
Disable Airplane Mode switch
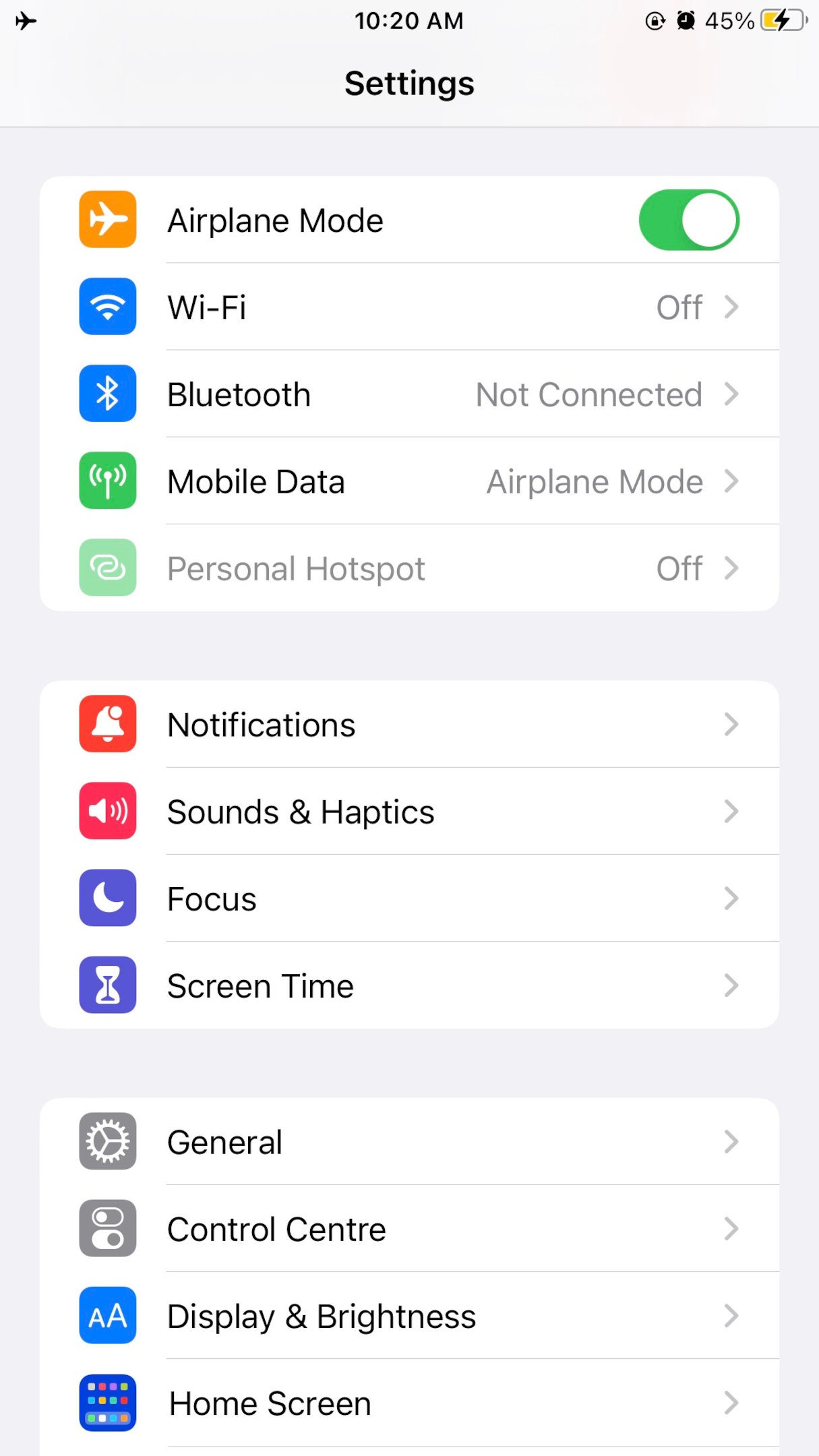click(689, 220)
